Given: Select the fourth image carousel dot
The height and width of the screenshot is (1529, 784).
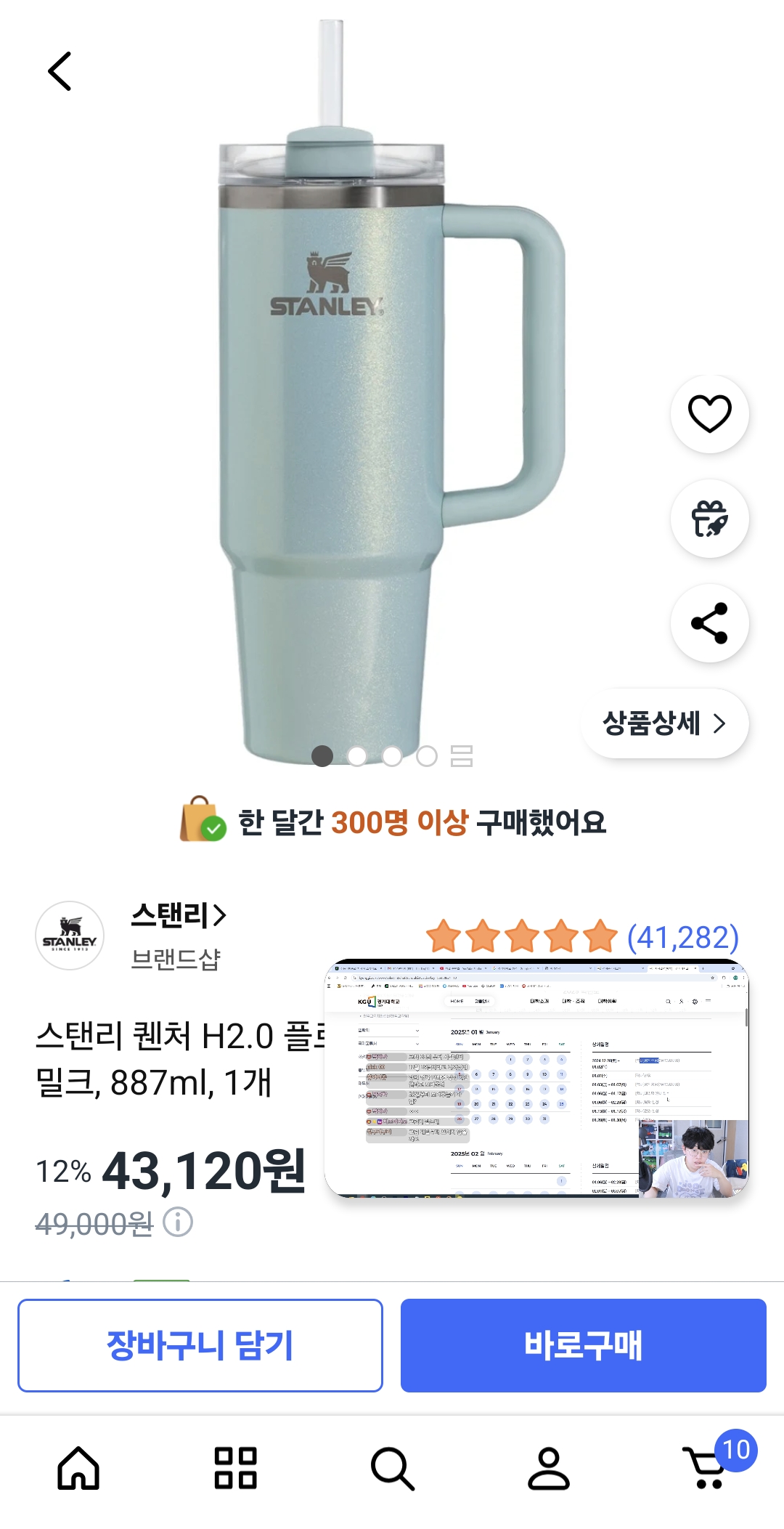Looking at the screenshot, I should [428, 756].
